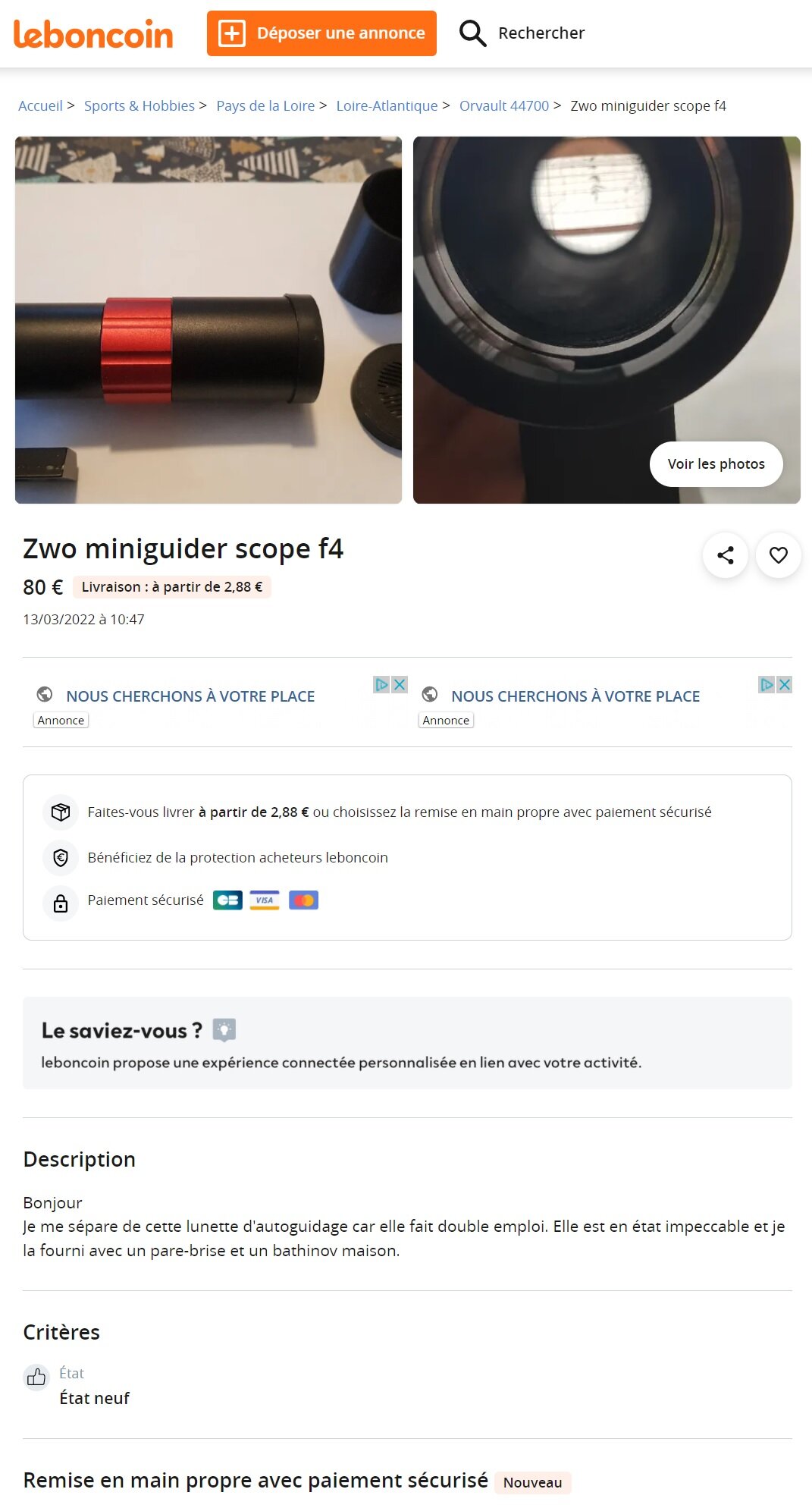Viewport: 812px width, 1508px height.
Task: Add listing to favorites with heart
Action: pos(779,555)
